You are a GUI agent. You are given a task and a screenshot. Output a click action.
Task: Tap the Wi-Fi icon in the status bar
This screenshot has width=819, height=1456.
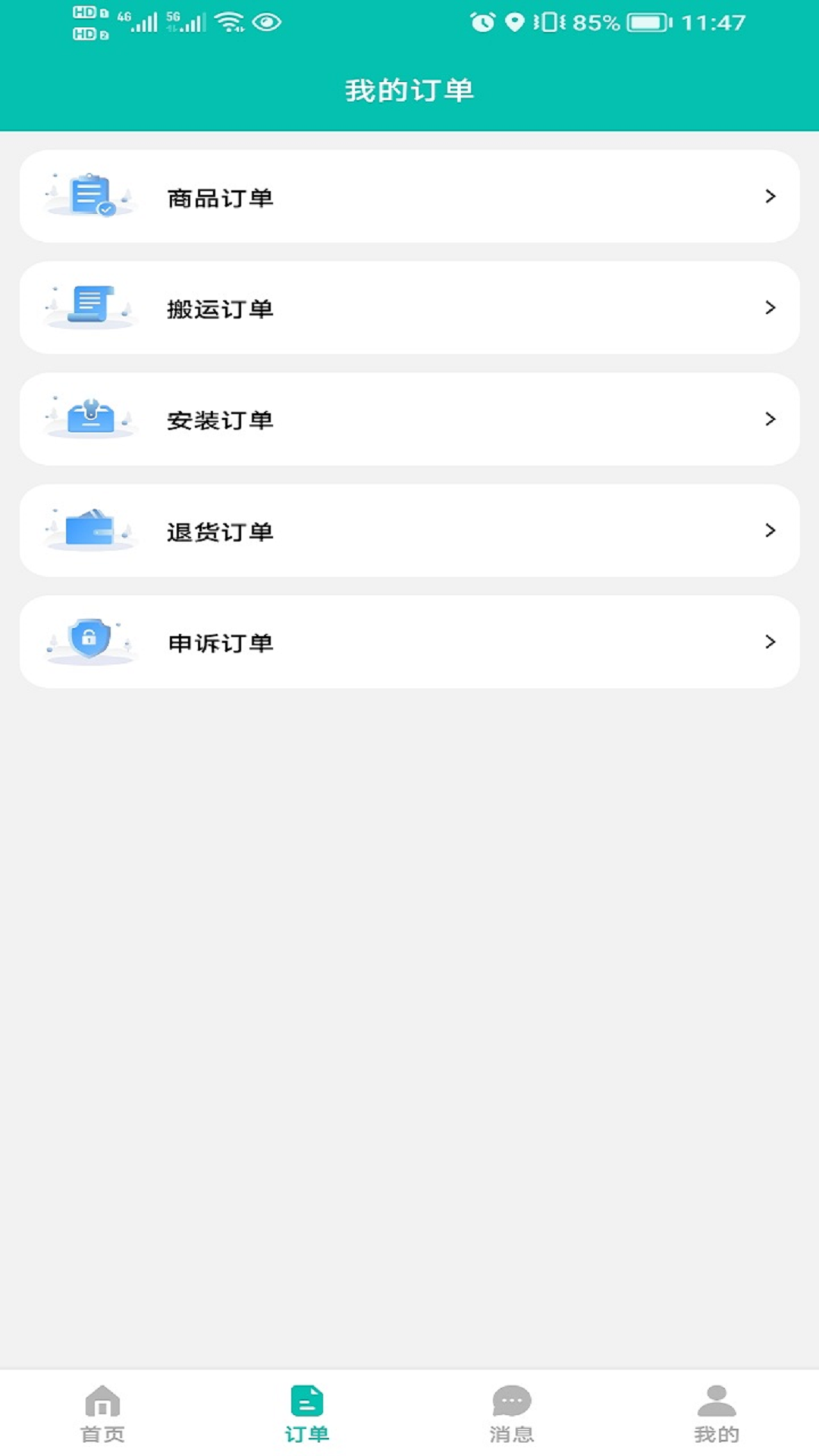(x=228, y=23)
